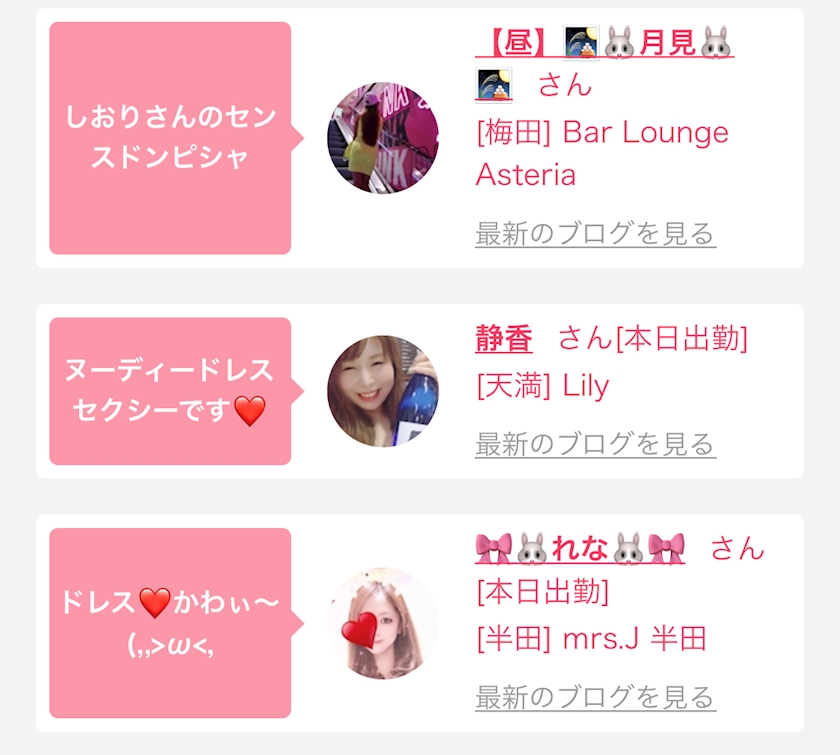Tap 静香's round profile photo

click(383, 391)
